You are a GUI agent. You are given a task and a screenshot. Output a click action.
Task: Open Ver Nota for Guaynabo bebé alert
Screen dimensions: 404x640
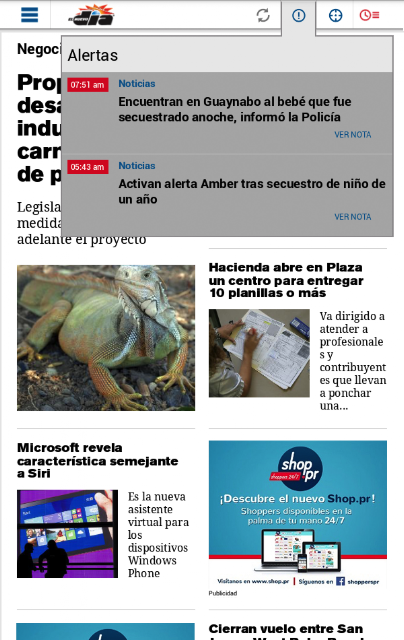353,135
